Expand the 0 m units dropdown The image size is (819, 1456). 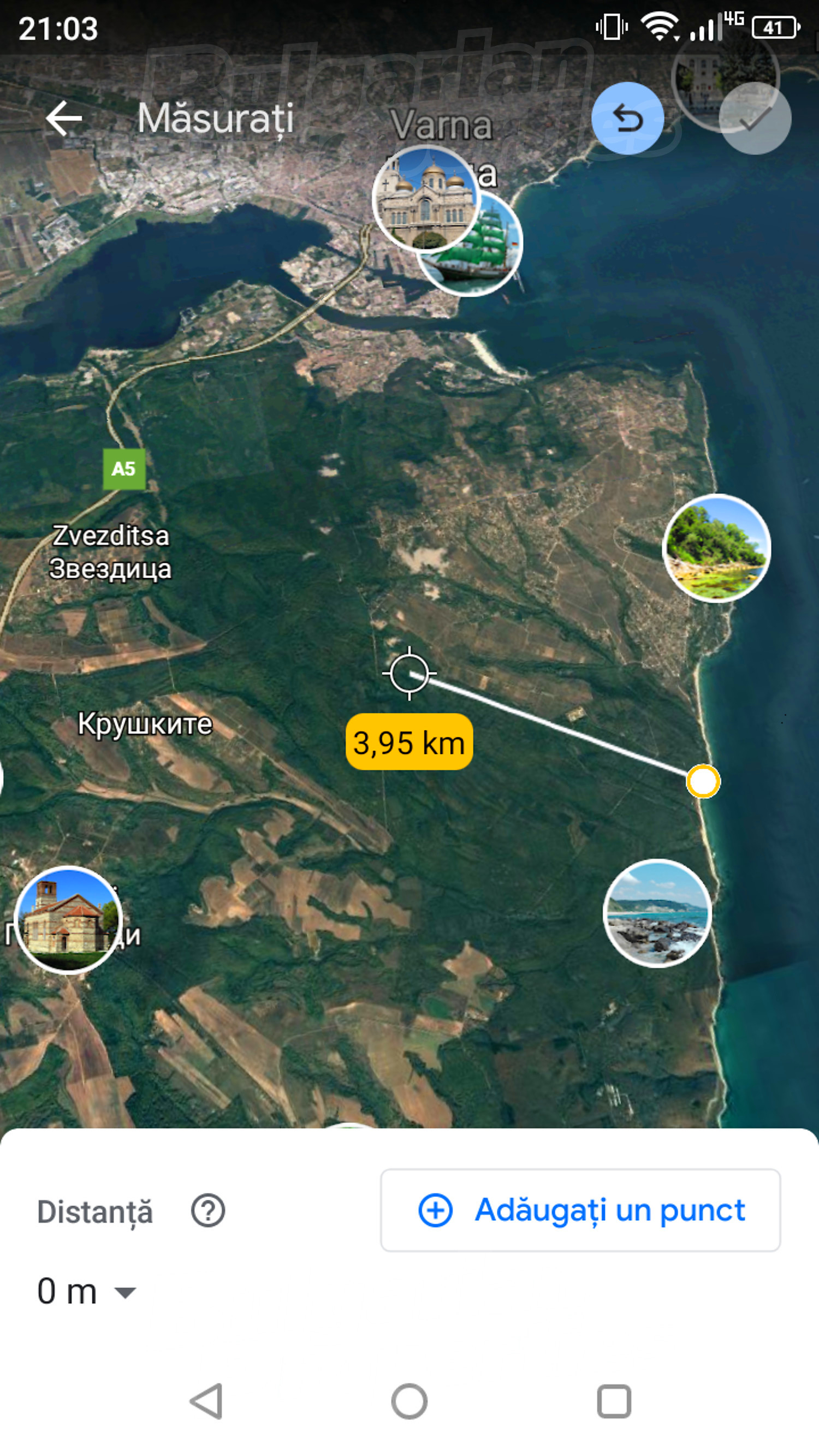coord(86,1292)
